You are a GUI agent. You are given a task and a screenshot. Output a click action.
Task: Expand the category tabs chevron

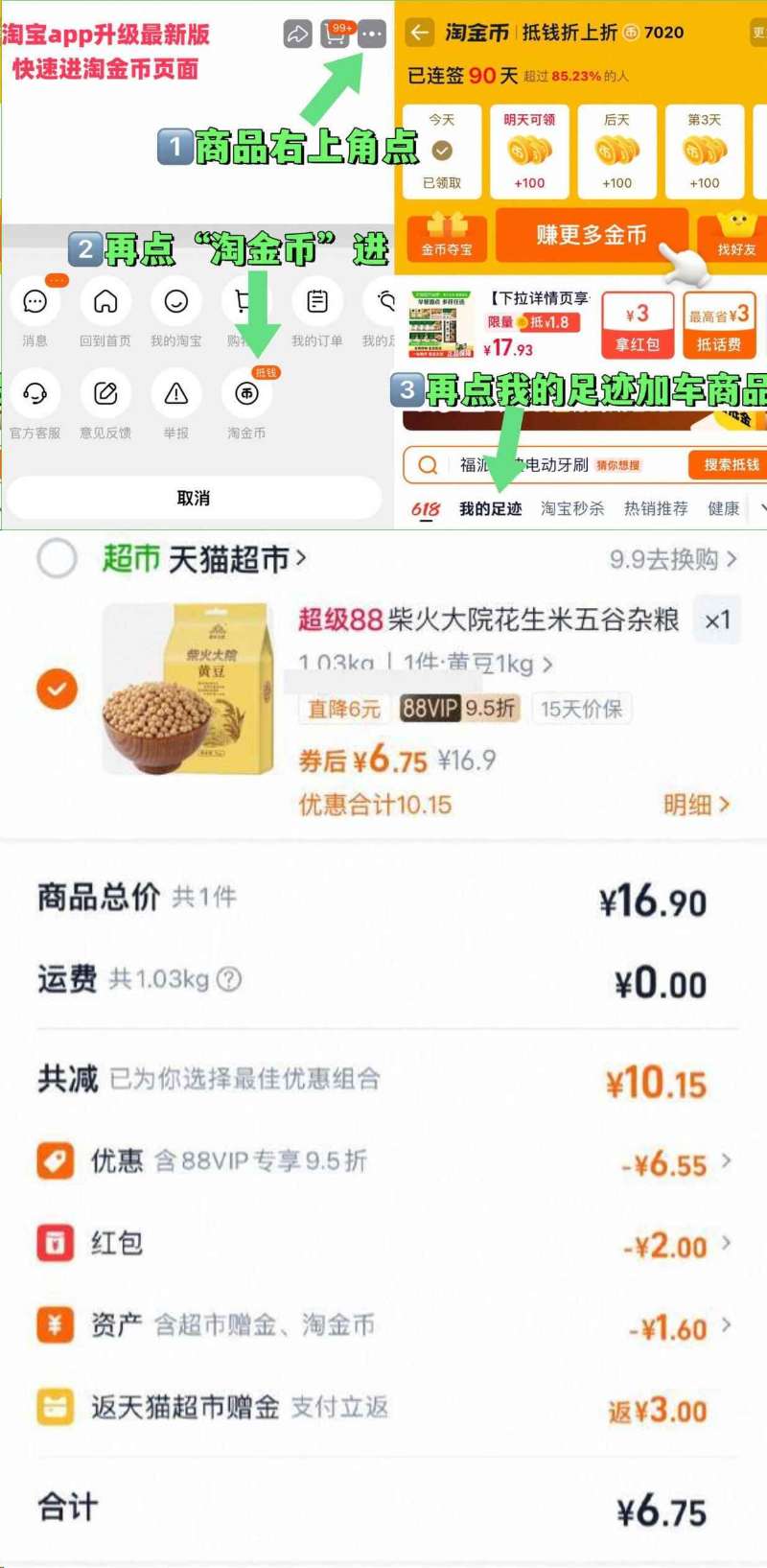click(760, 508)
